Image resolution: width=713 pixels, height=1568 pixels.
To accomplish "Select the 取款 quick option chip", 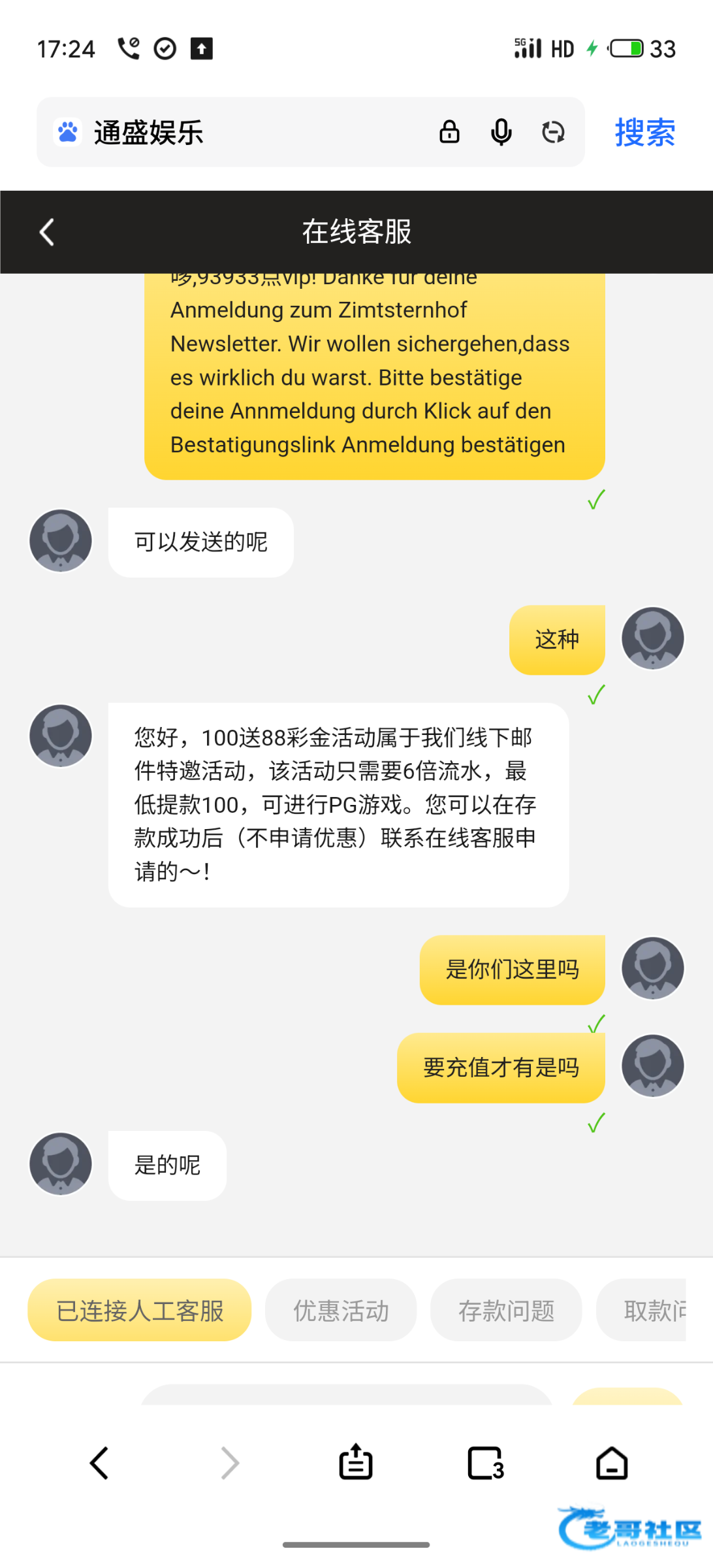I will point(646,1310).
